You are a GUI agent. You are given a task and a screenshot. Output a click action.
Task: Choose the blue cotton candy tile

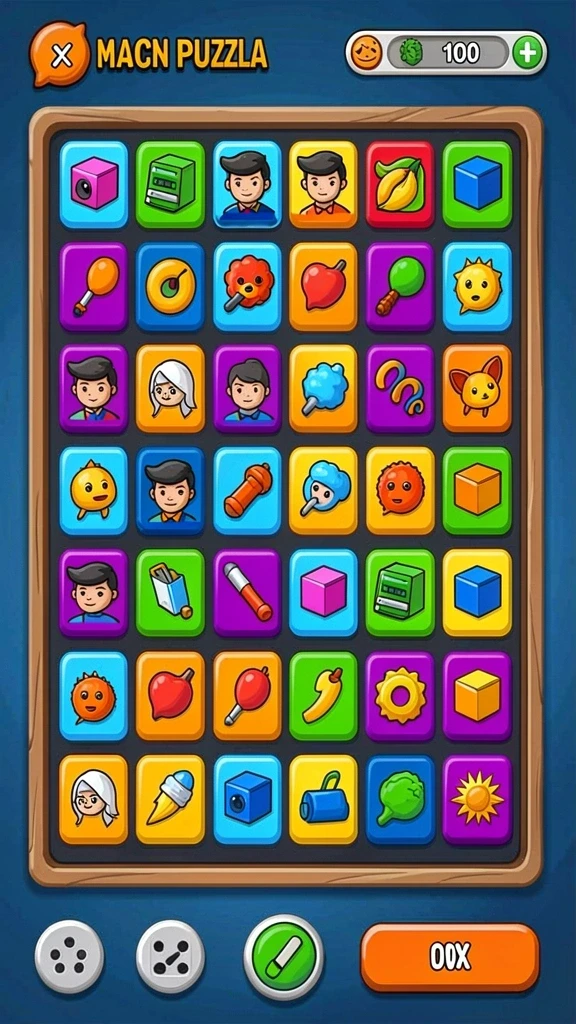(323, 389)
